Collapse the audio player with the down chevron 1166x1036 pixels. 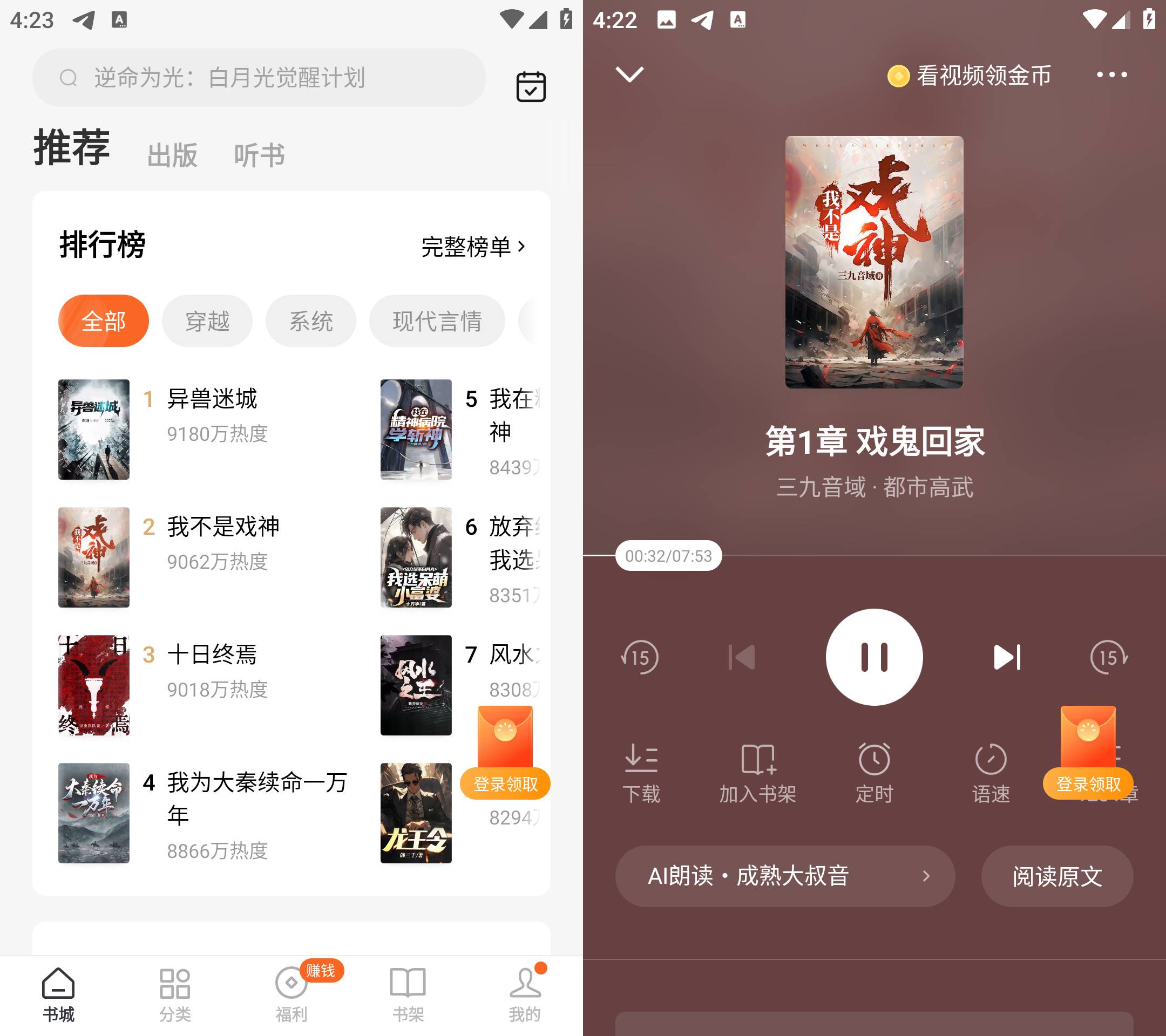pos(630,74)
